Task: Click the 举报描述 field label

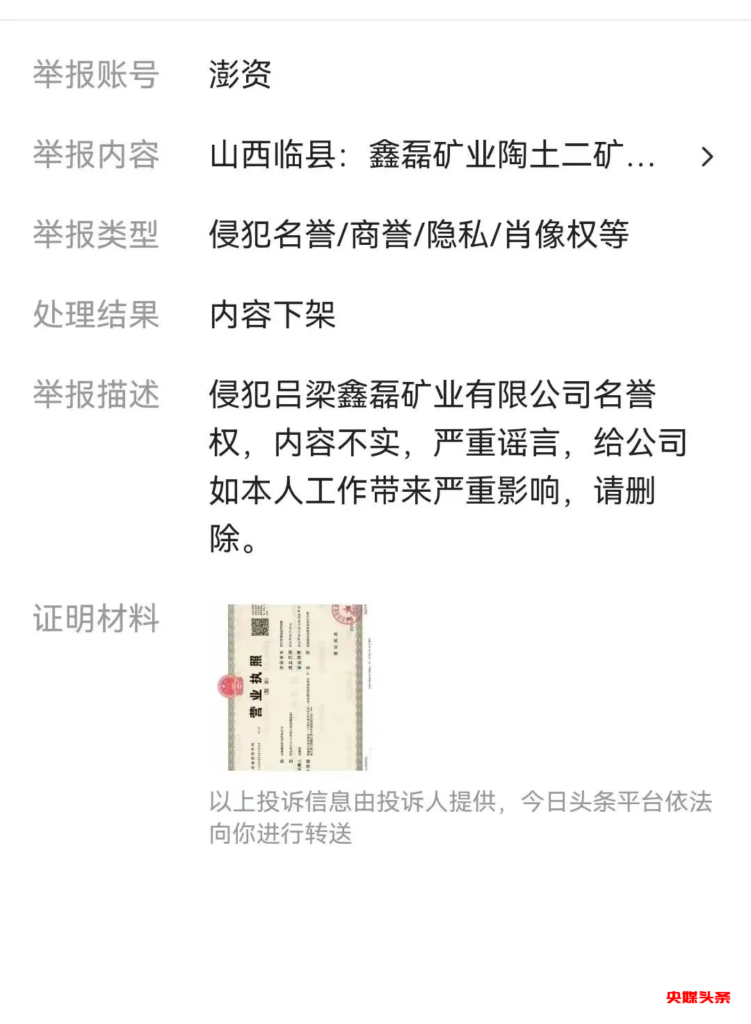Action: click(x=95, y=396)
